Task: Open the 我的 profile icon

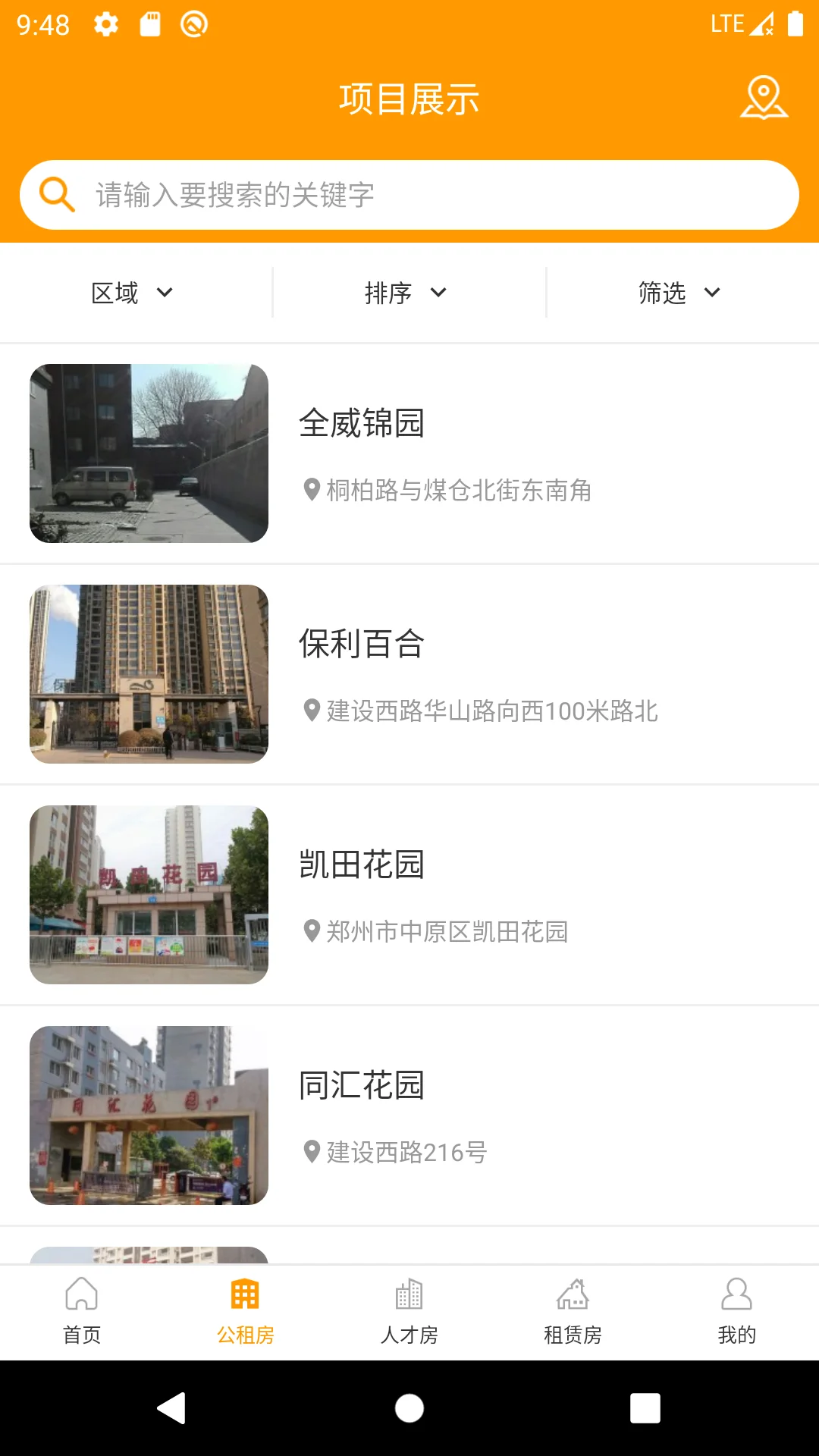Action: click(x=736, y=1297)
